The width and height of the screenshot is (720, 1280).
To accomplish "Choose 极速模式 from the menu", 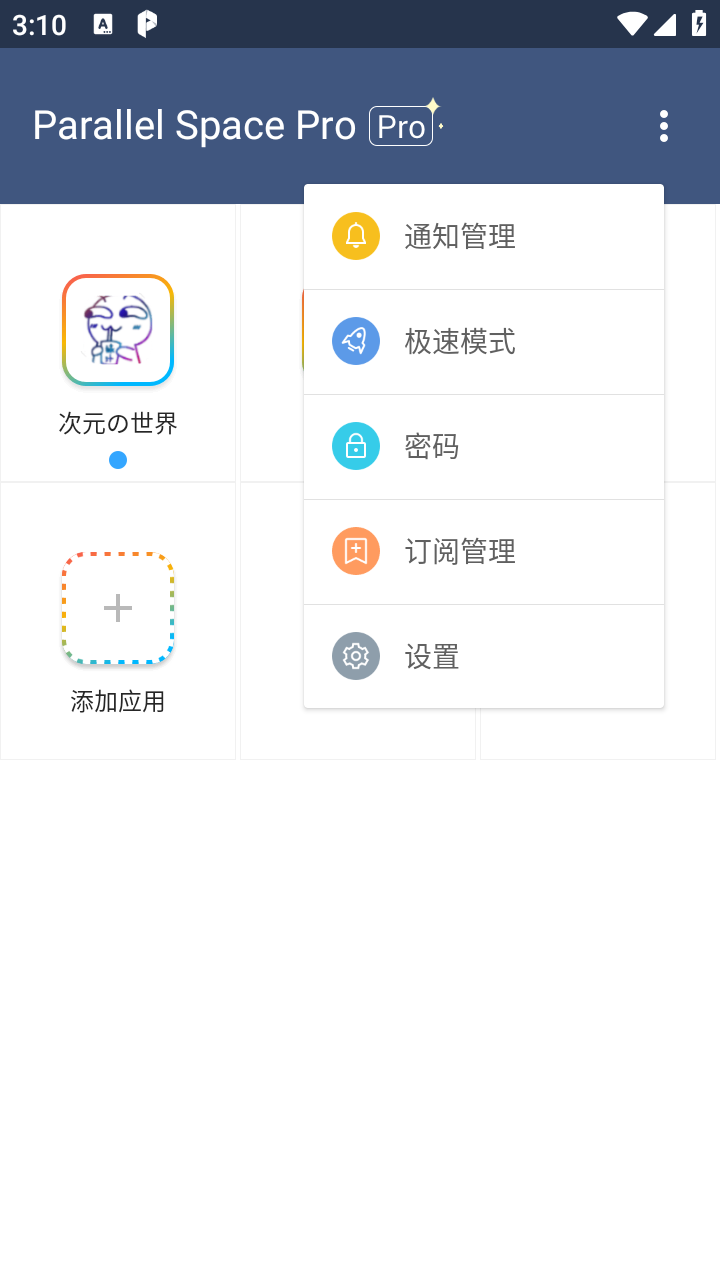I will coord(459,341).
